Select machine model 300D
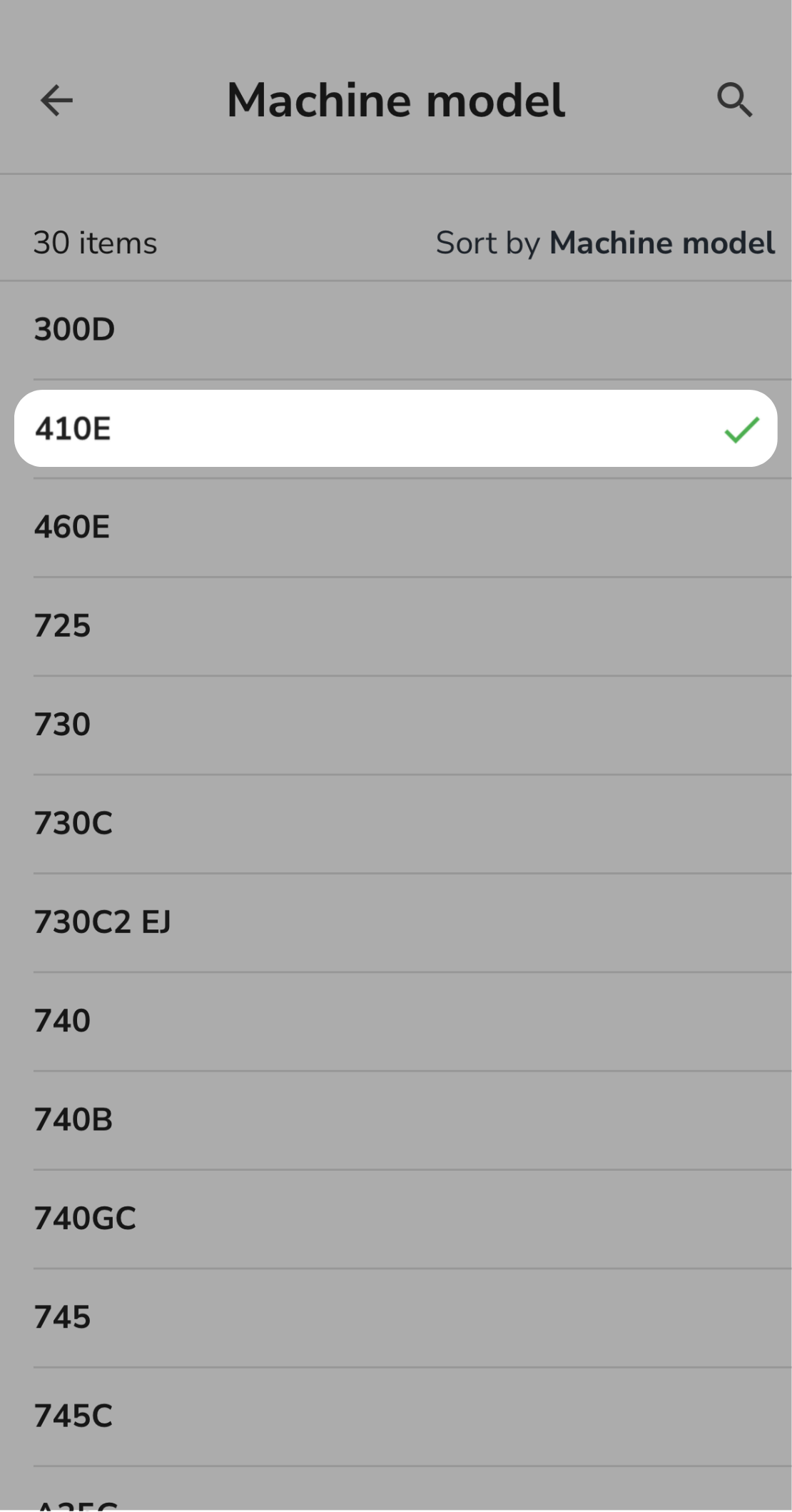This screenshot has width=792, height=1512. click(x=74, y=330)
